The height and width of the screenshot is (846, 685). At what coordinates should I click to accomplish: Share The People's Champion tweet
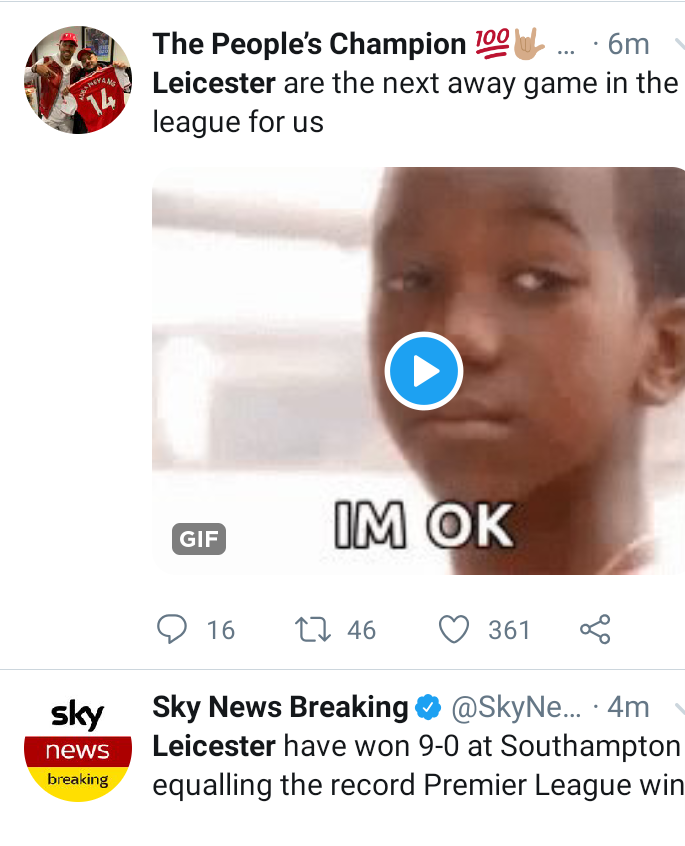tap(595, 629)
